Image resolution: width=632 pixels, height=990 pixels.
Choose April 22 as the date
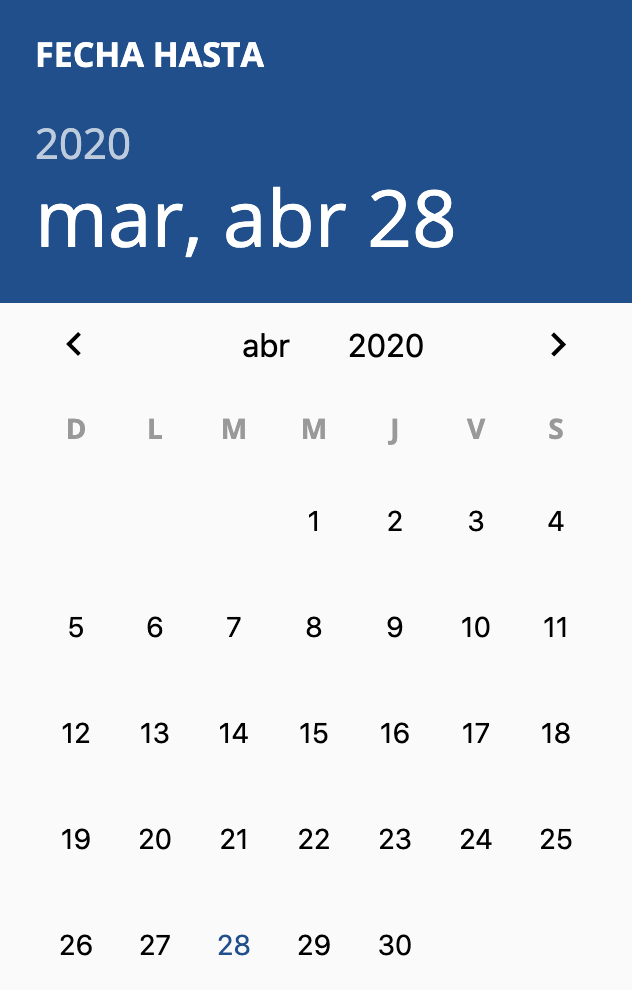point(314,839)
